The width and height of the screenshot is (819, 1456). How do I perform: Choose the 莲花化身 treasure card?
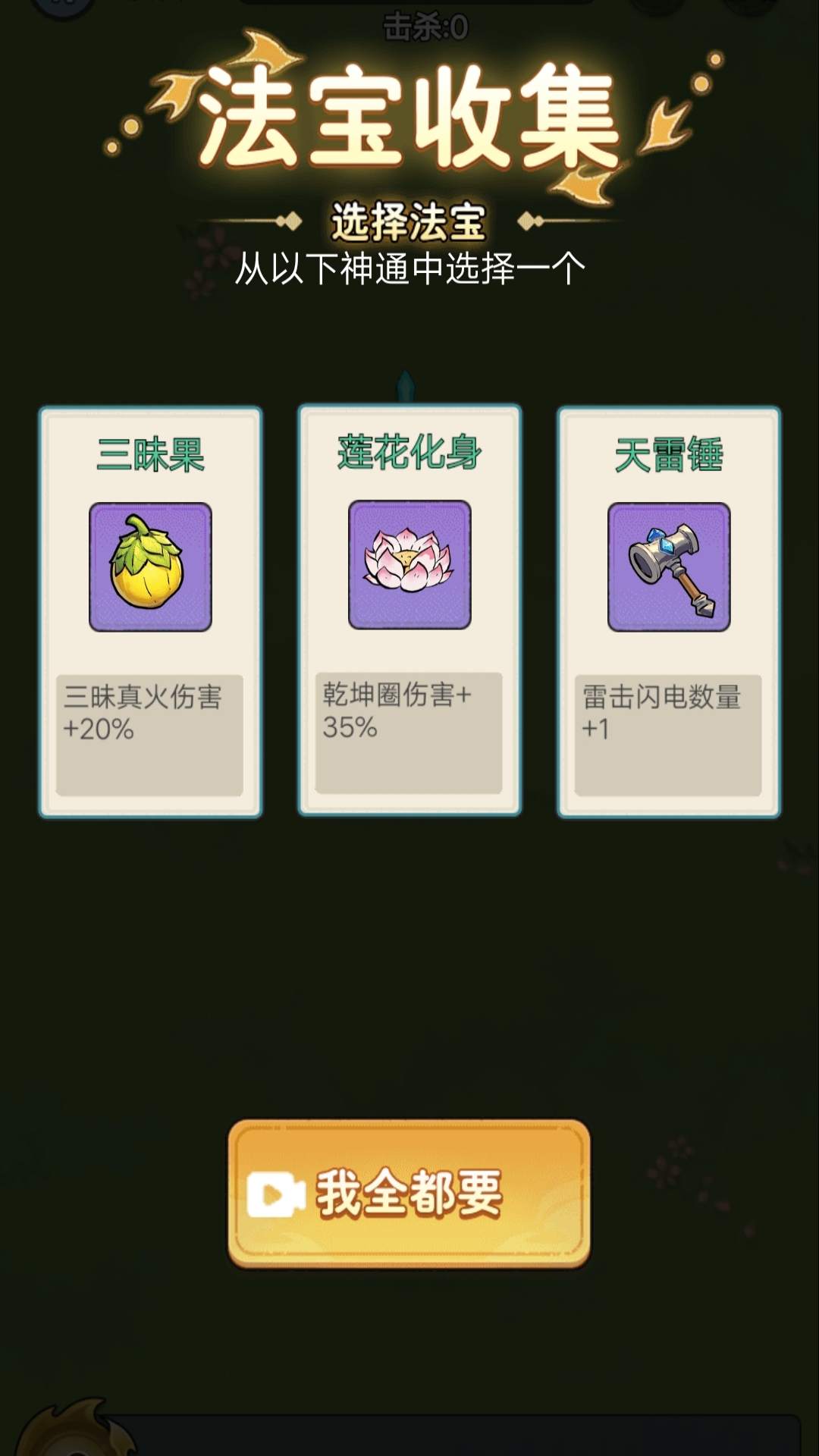[409, 609]
